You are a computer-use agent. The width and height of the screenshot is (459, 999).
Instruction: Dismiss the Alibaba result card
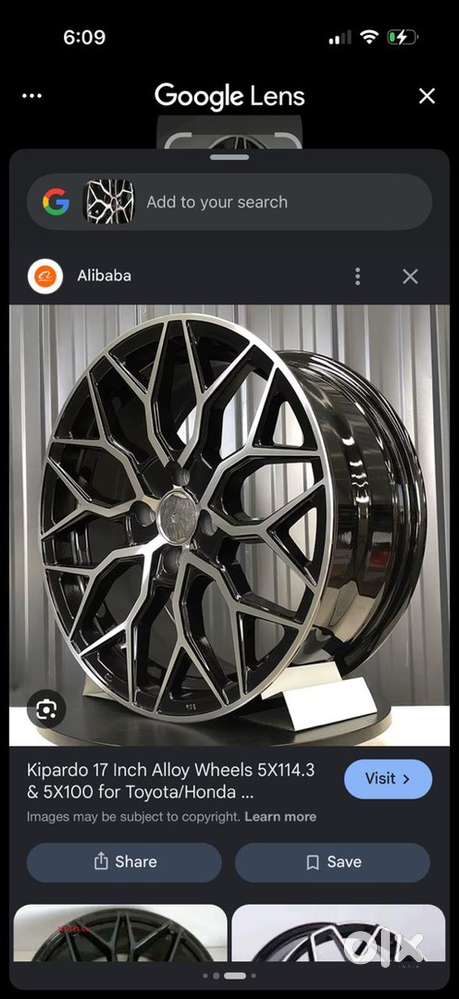coord(410,276)
